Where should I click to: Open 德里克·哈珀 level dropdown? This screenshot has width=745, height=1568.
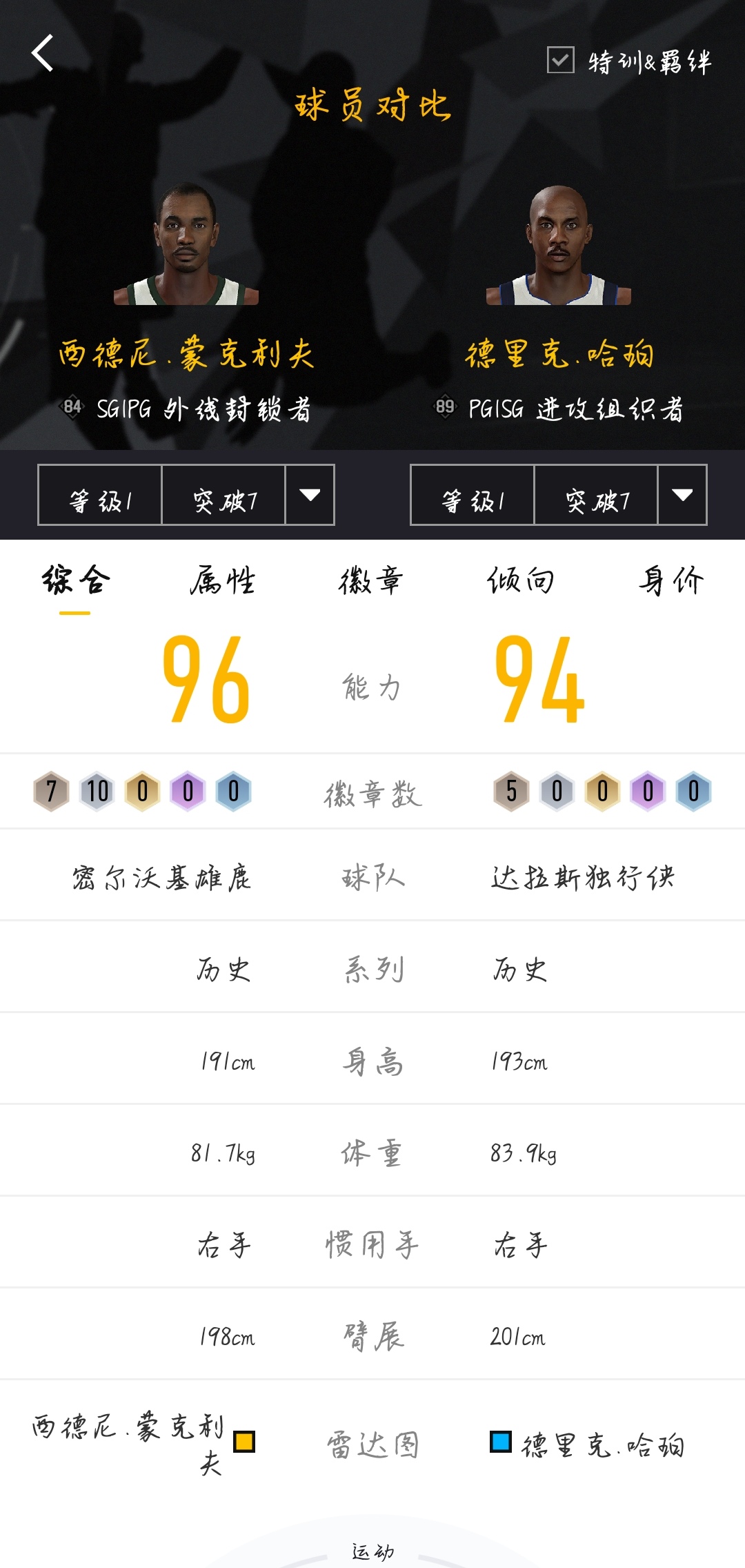coord(682,495)
